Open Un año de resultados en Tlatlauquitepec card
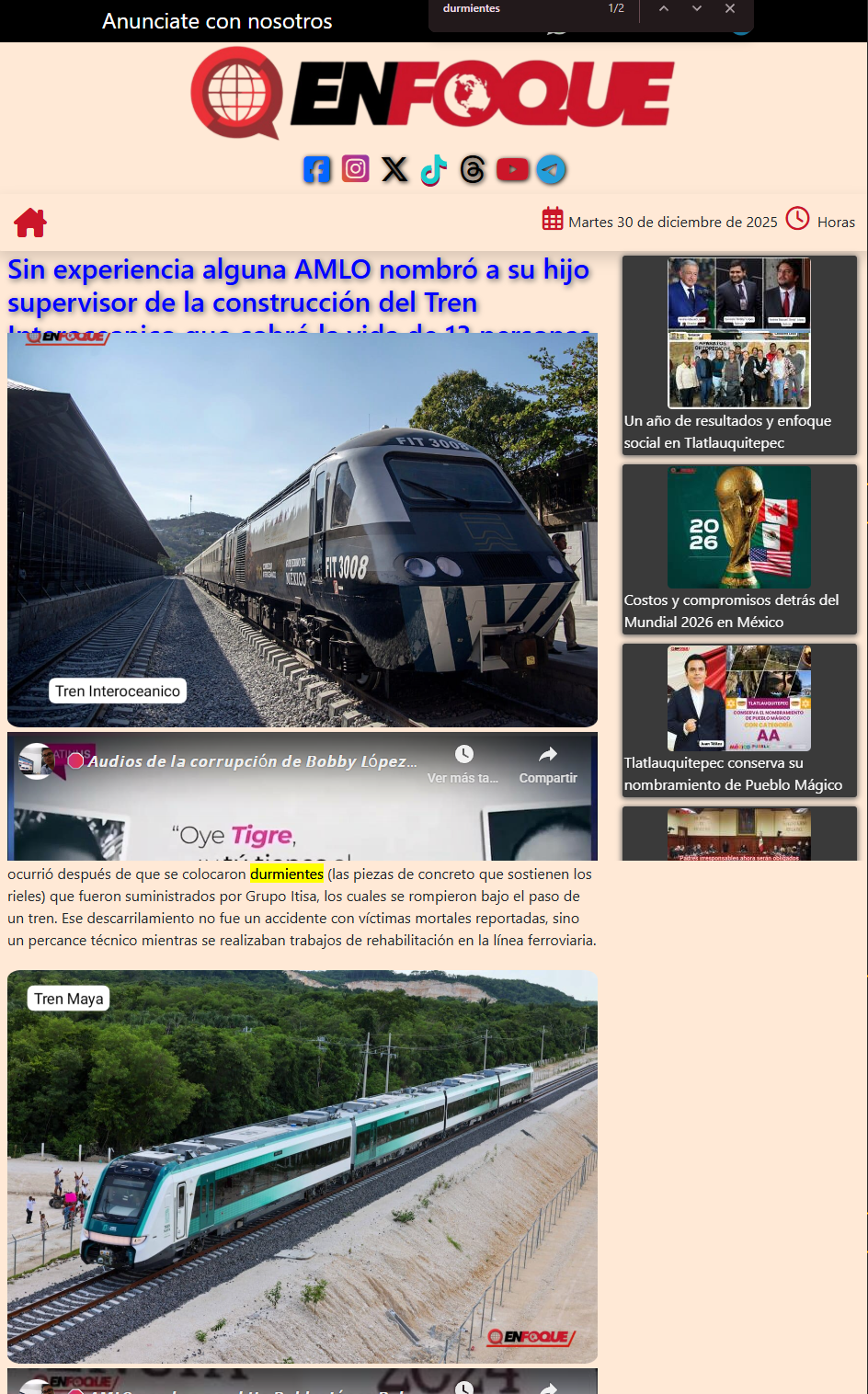The height and width of the screenshot is (1394, 868). [x=739, y=355]
